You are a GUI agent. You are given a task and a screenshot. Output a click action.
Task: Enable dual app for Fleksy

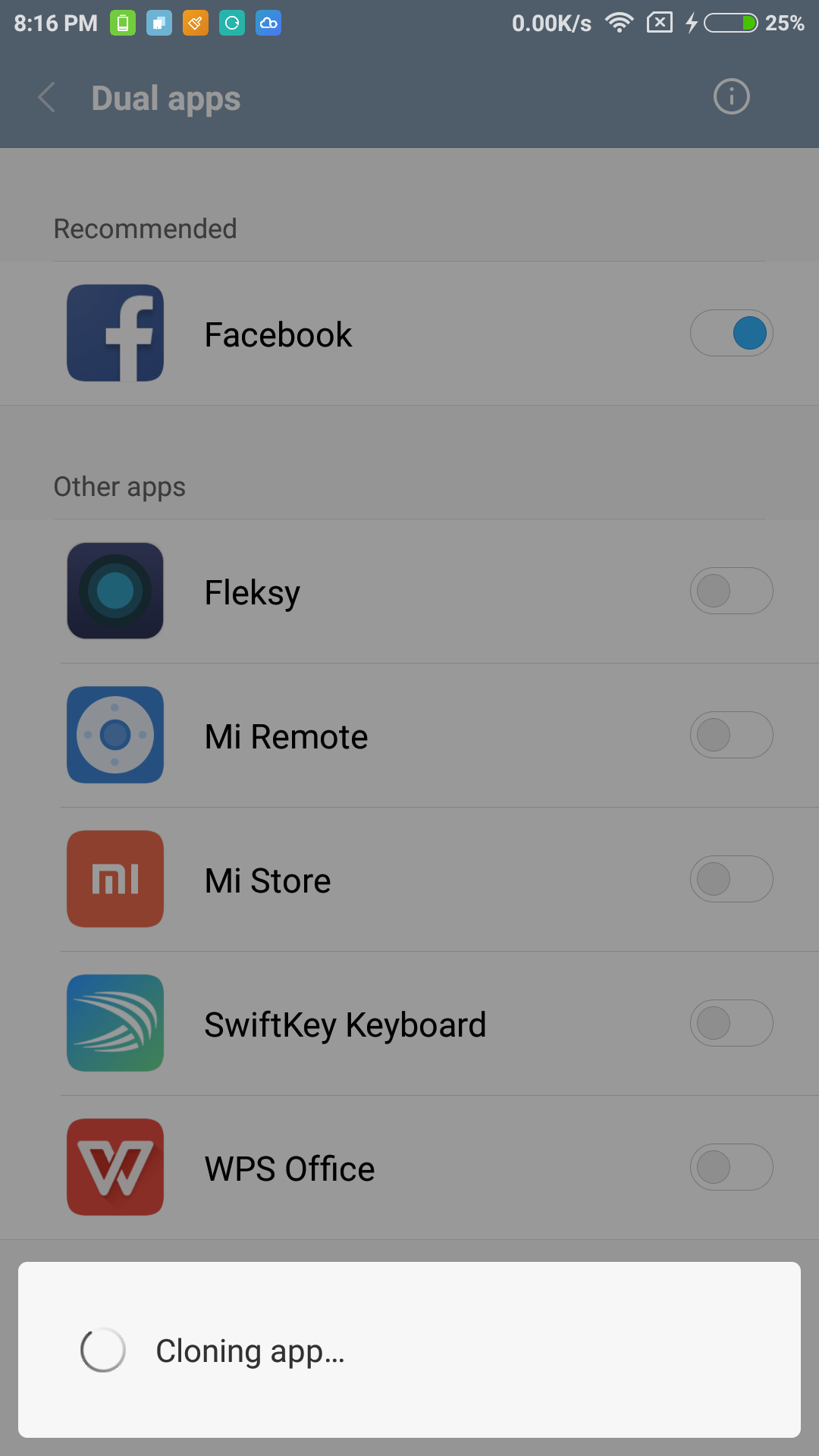pyautogui.click(x=732, y=591)
